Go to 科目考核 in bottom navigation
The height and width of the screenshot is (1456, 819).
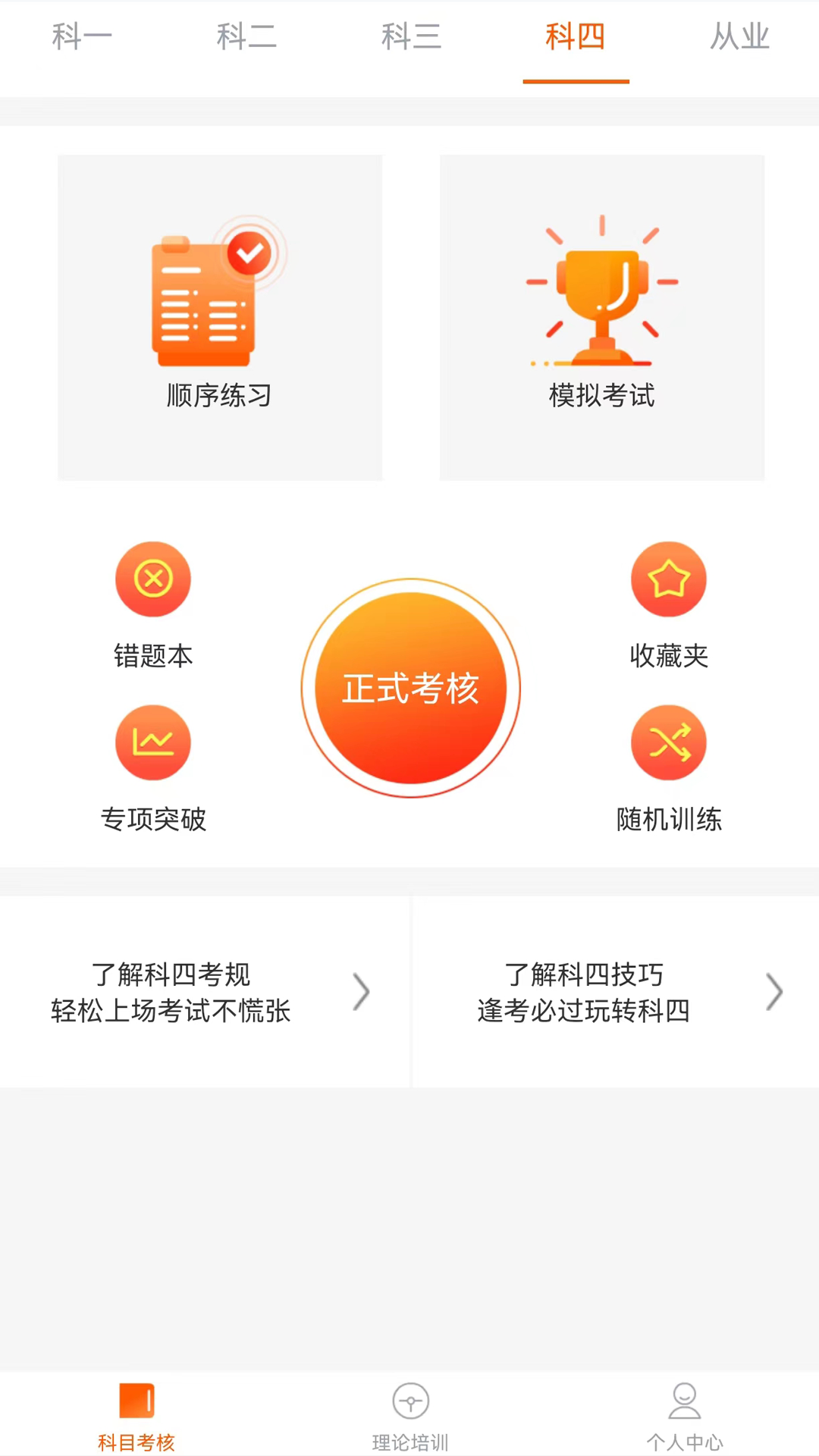tap(136, 1417)
